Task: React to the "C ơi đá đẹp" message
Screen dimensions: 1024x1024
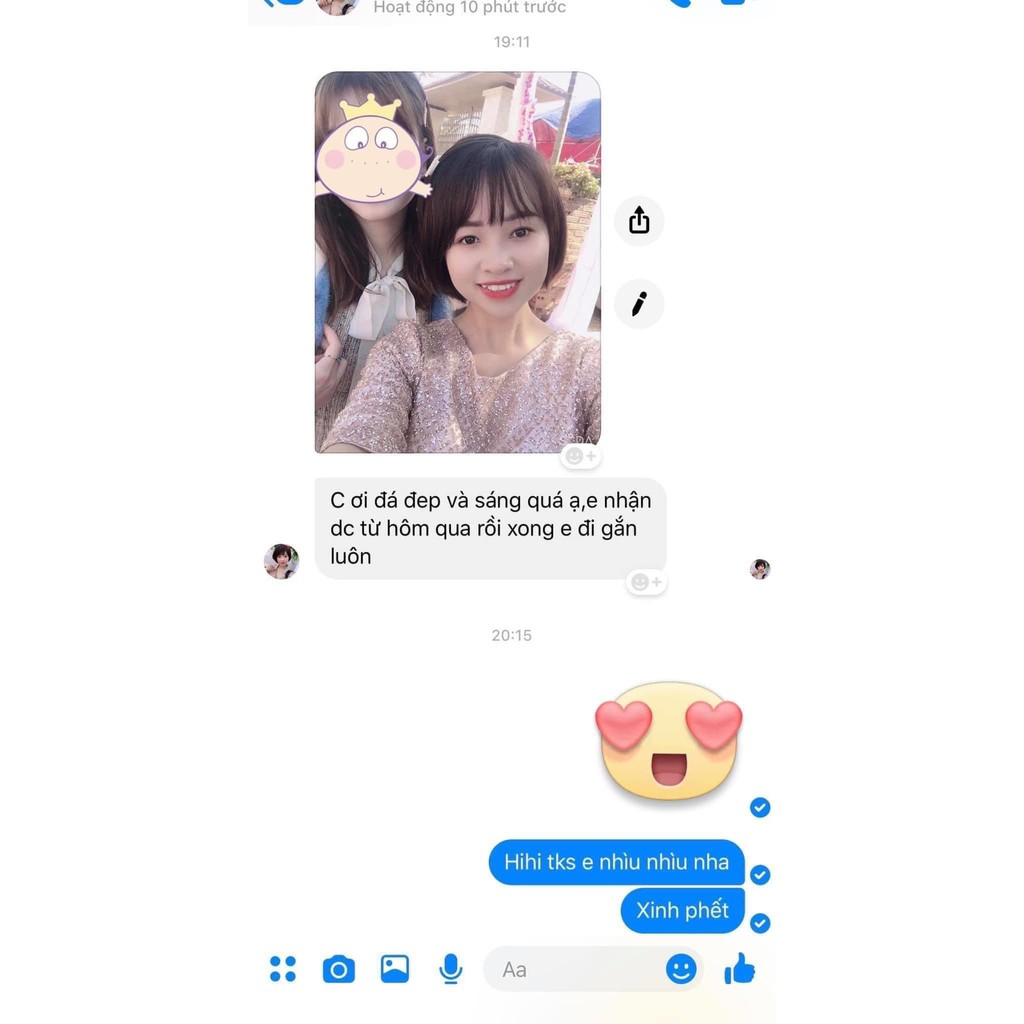Action: coord(646,582)
